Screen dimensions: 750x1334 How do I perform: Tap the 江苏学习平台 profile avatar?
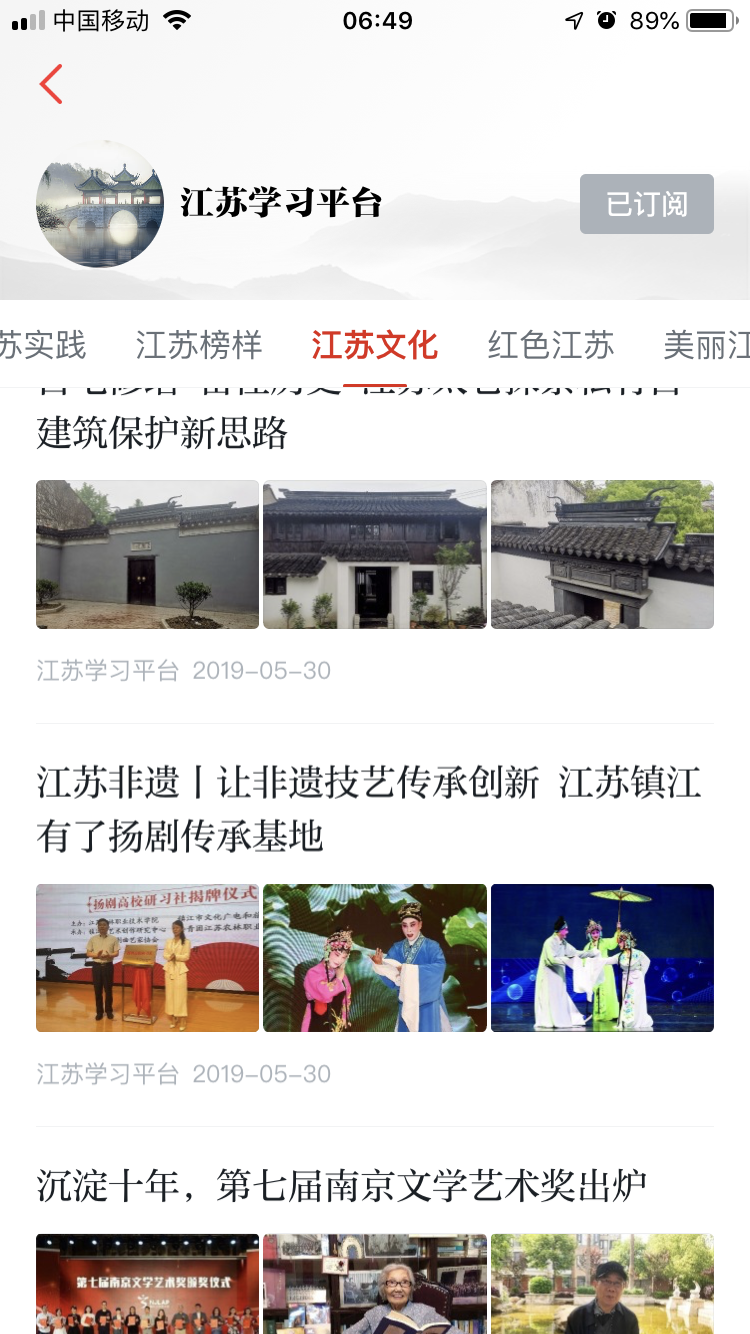tap(100, 204)
